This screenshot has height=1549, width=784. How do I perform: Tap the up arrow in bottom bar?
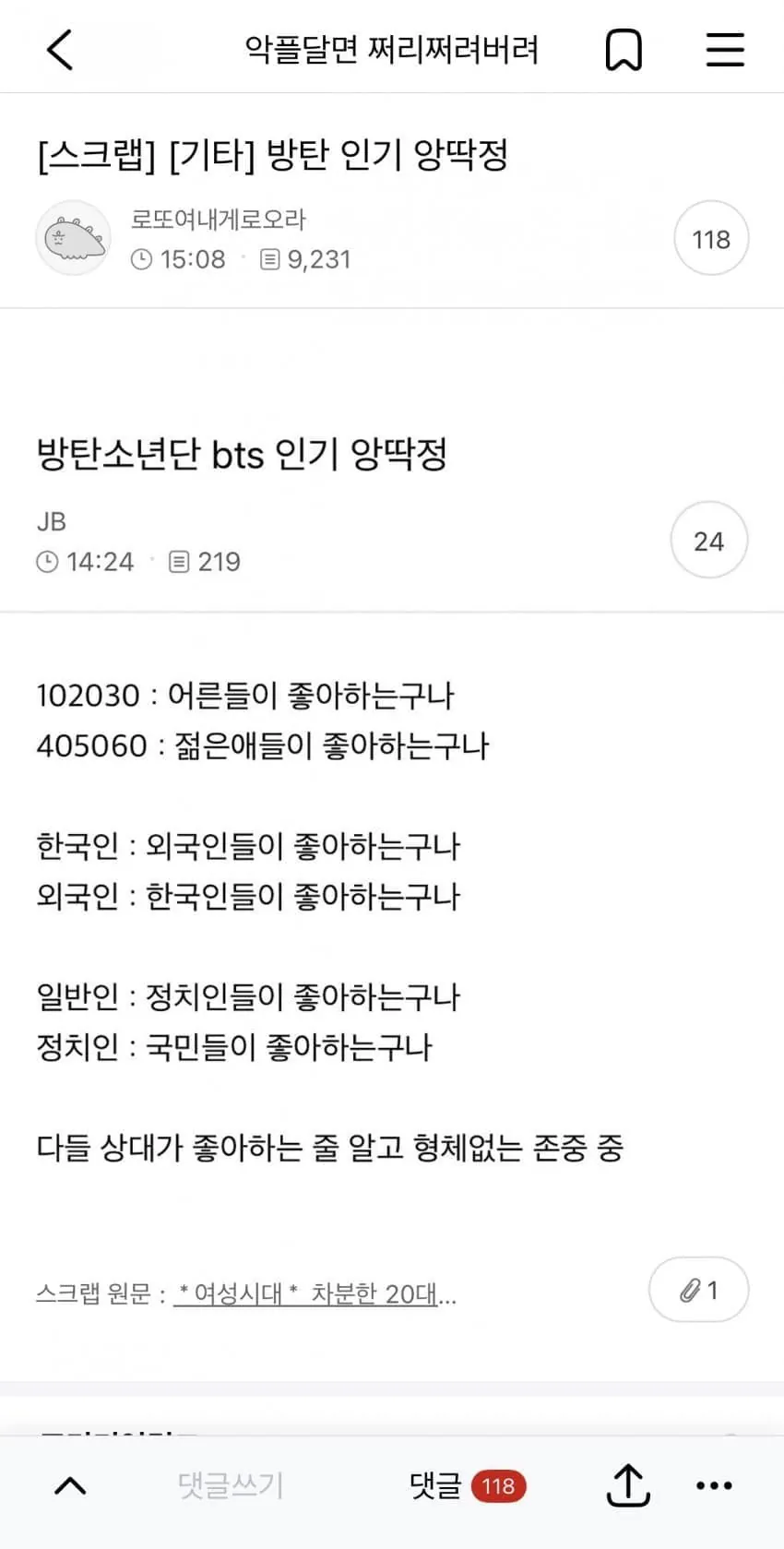[x=71, y=1485]
